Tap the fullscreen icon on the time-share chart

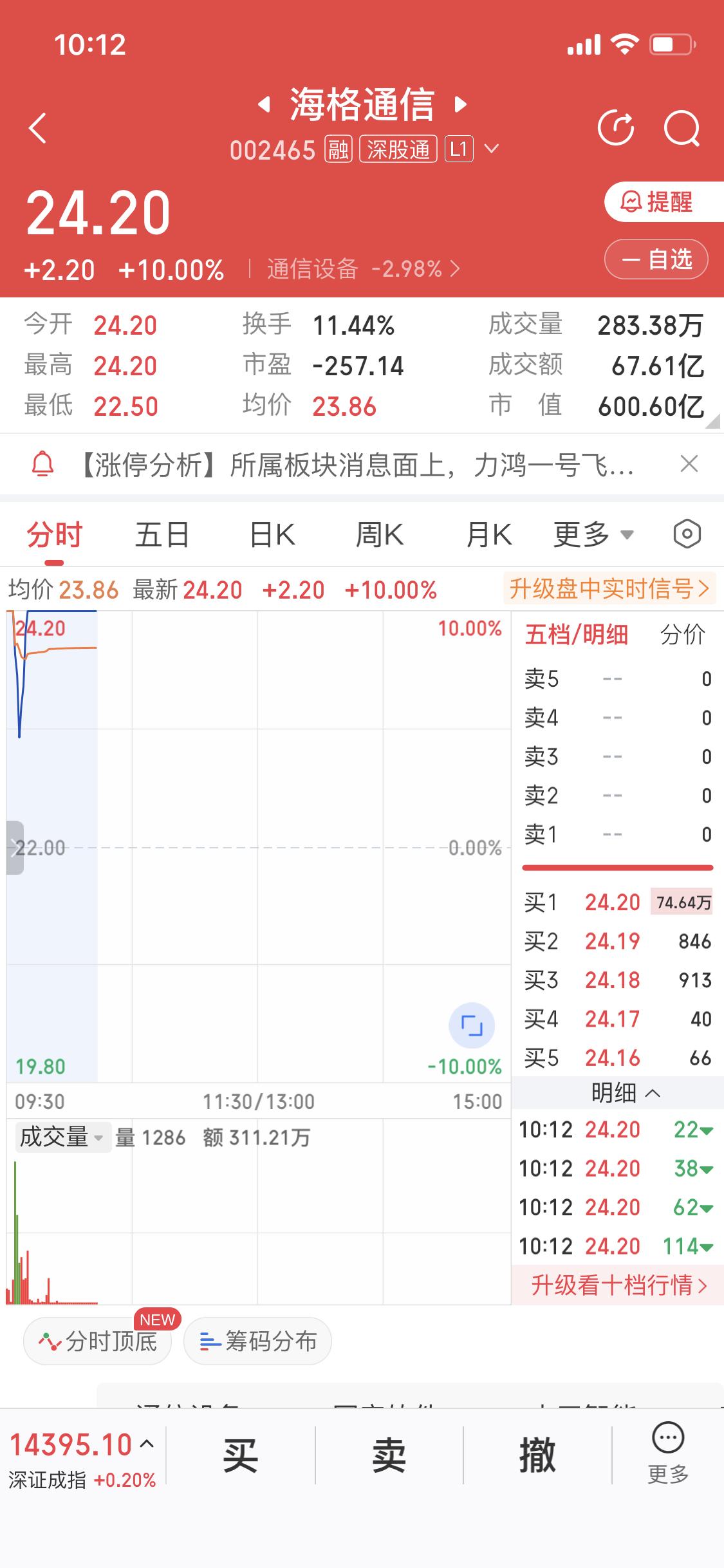point(473,1025)
